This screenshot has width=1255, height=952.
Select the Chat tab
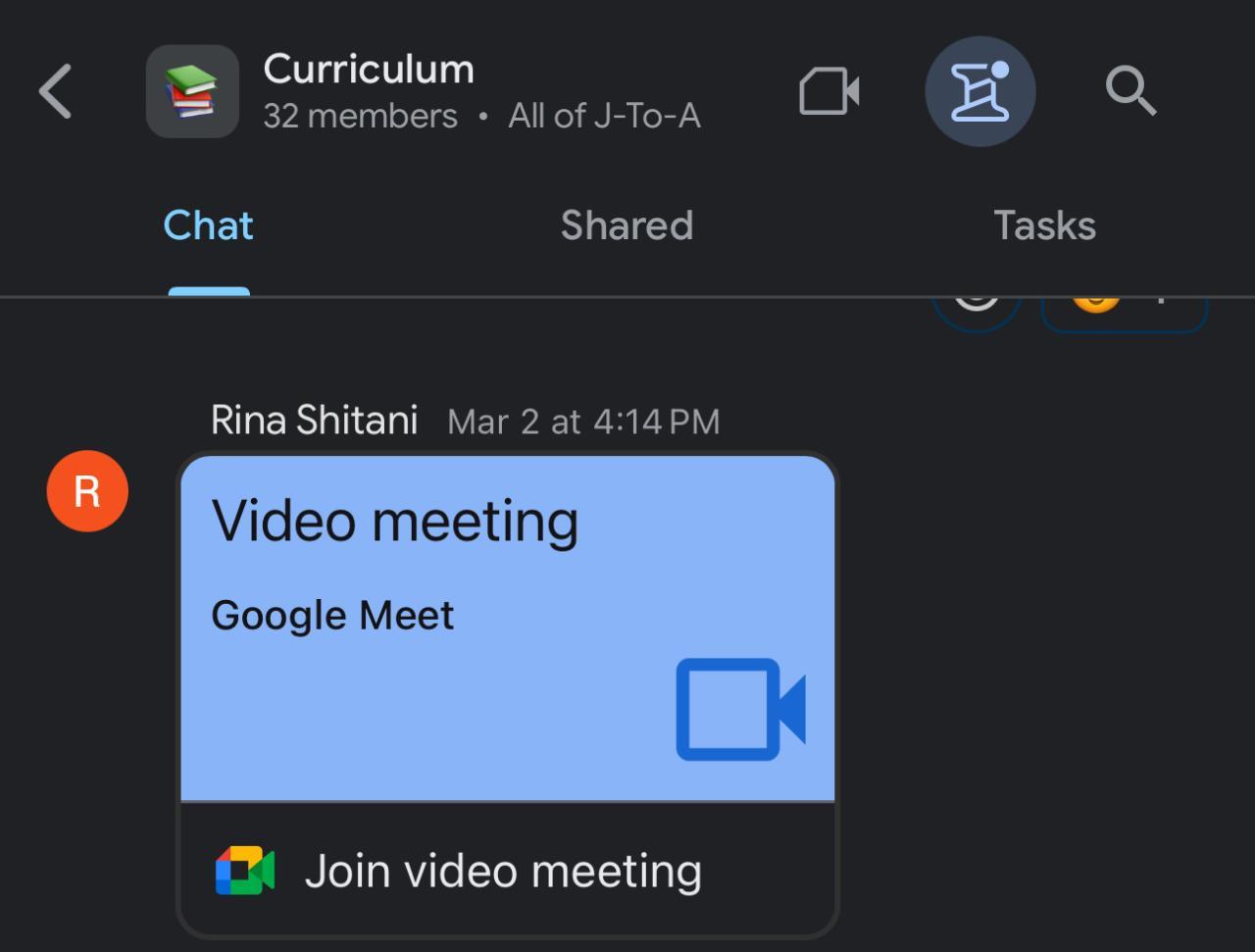pyautogui.click(x=208, y=225)
